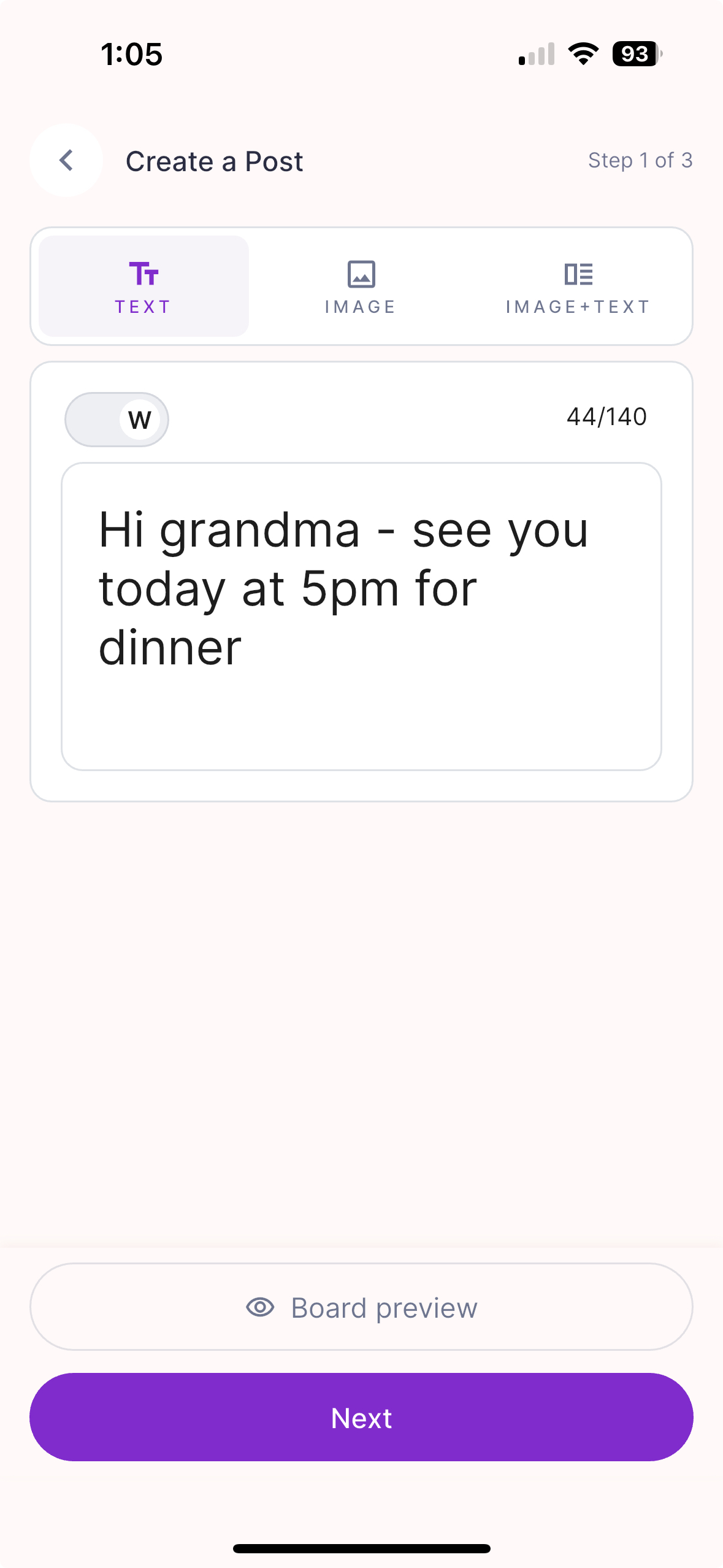Go back from Create a Post
Screen dimensions: 723x1568
click(66, 161)
